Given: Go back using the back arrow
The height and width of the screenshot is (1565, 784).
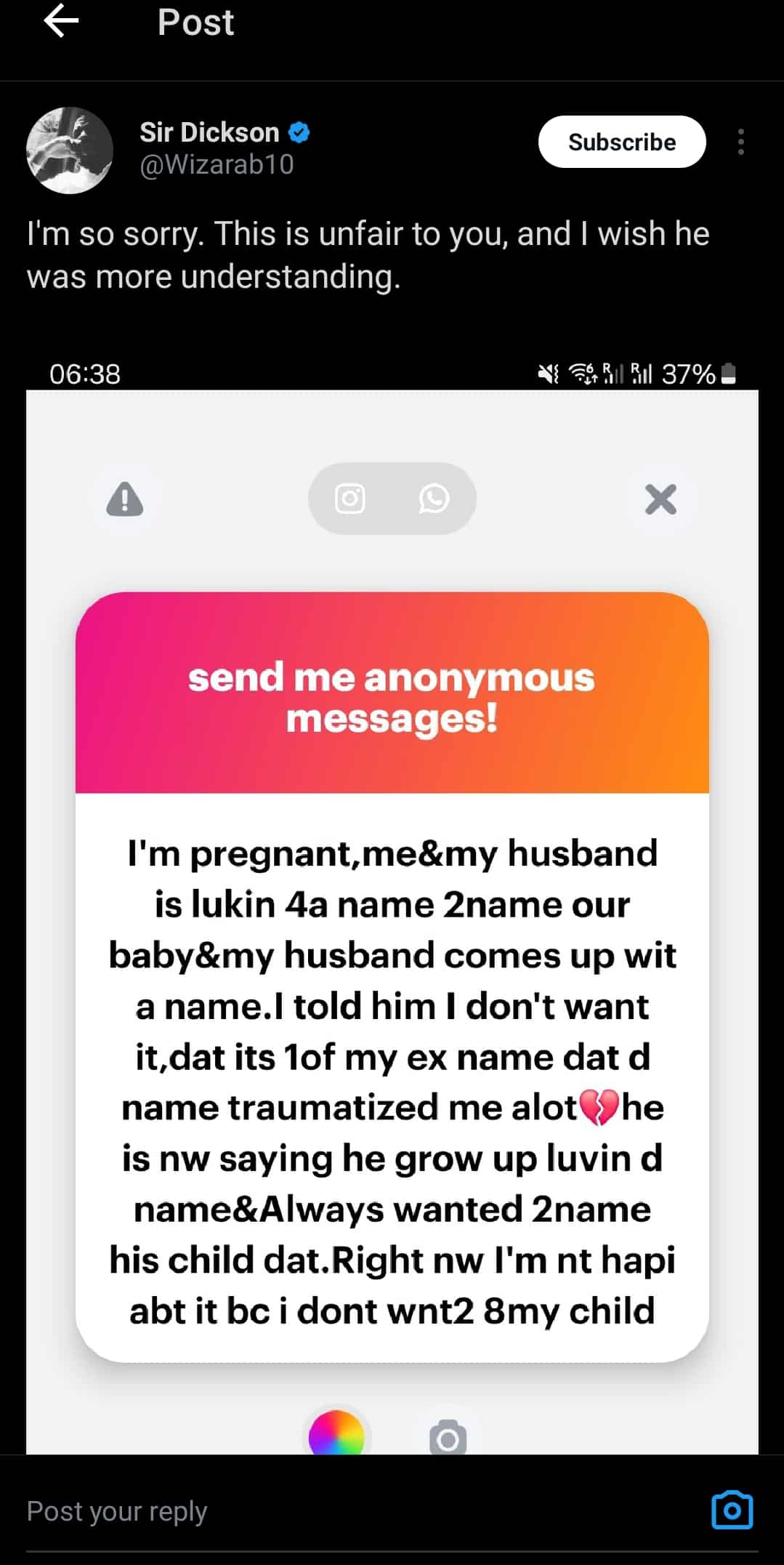Looking at the screenshot, I should [61, 21].
